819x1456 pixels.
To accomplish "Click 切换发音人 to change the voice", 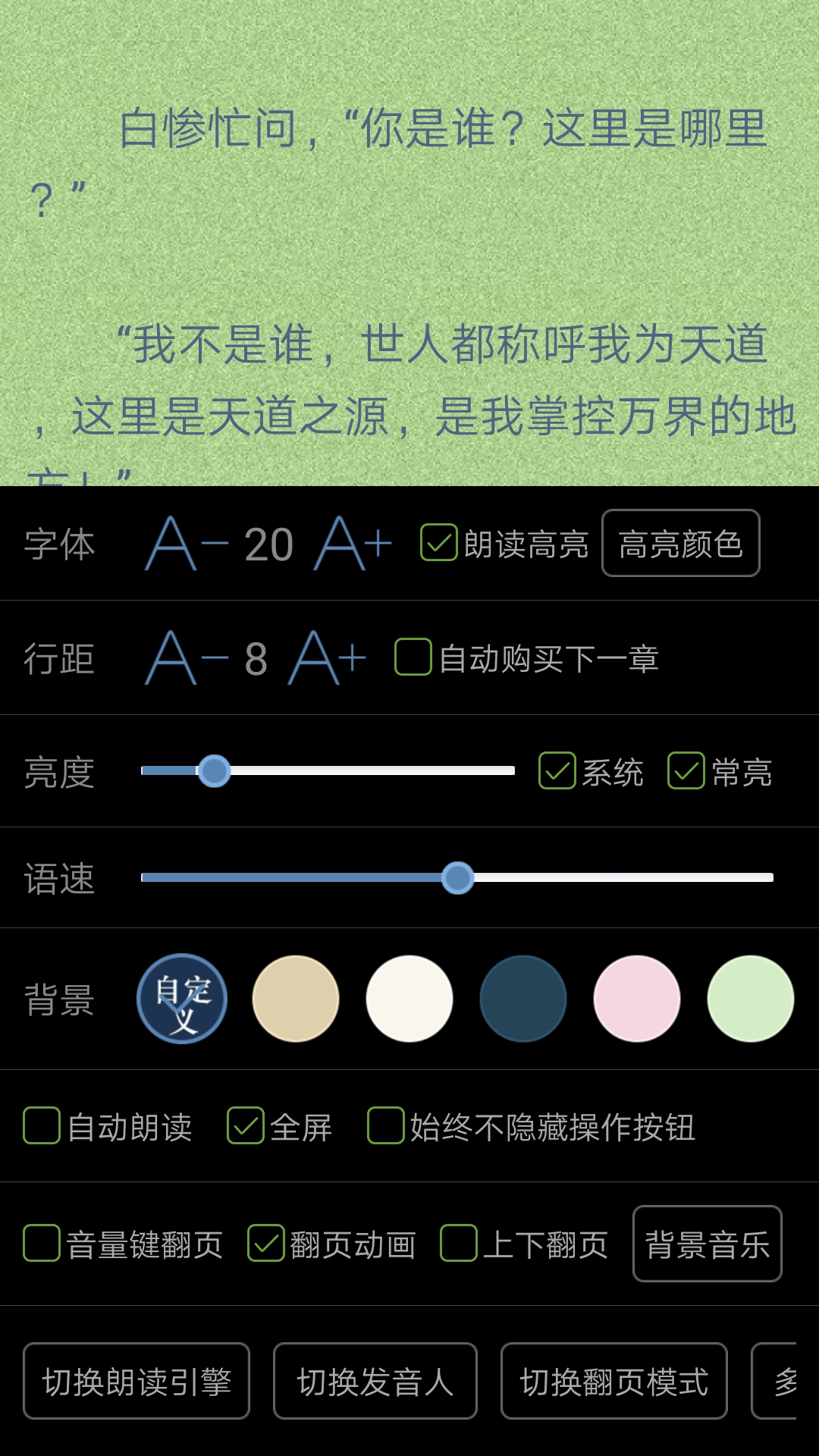I will (377, 1382).
